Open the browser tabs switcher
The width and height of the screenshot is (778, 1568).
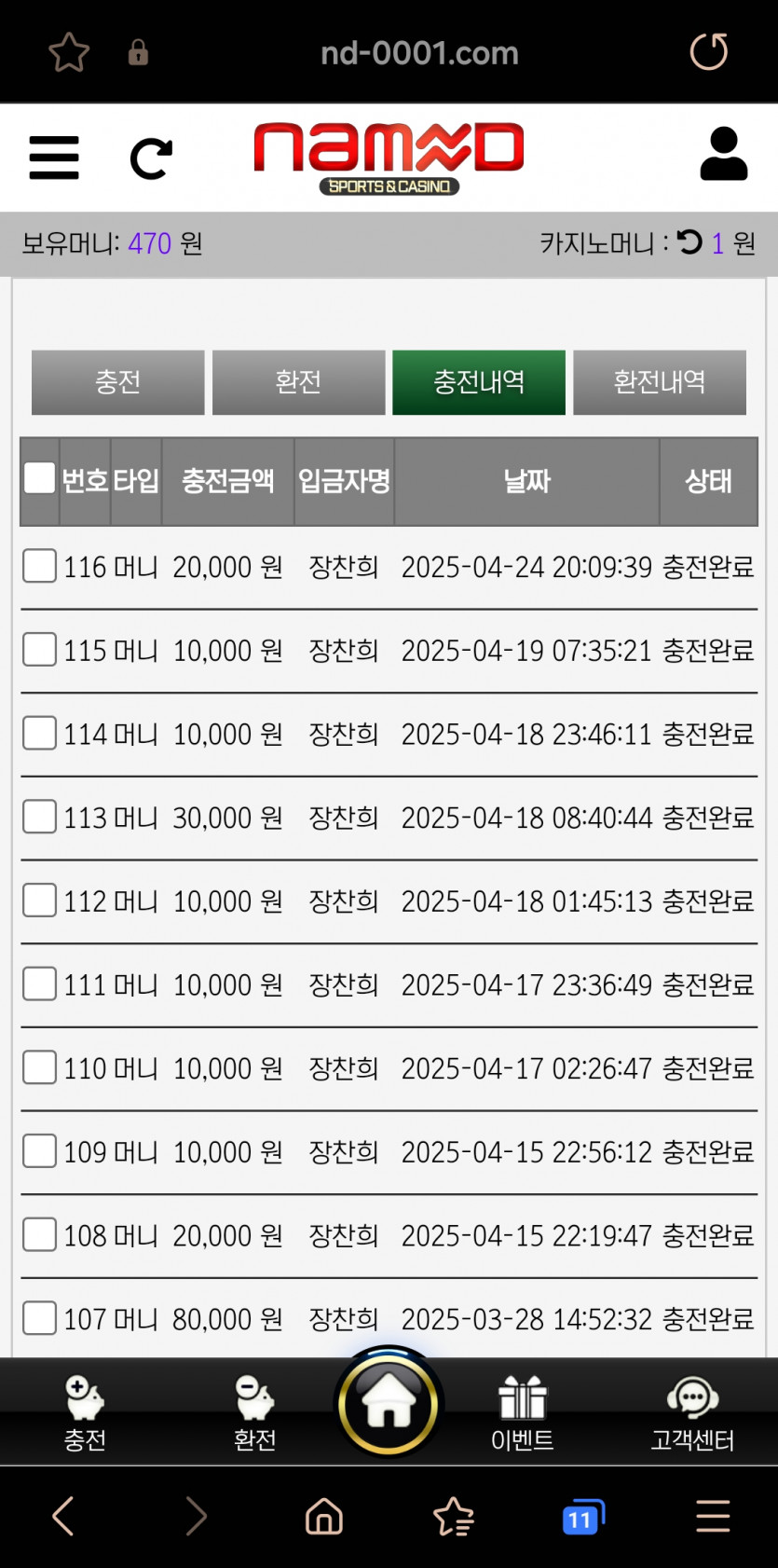[x=583, y=1517]
